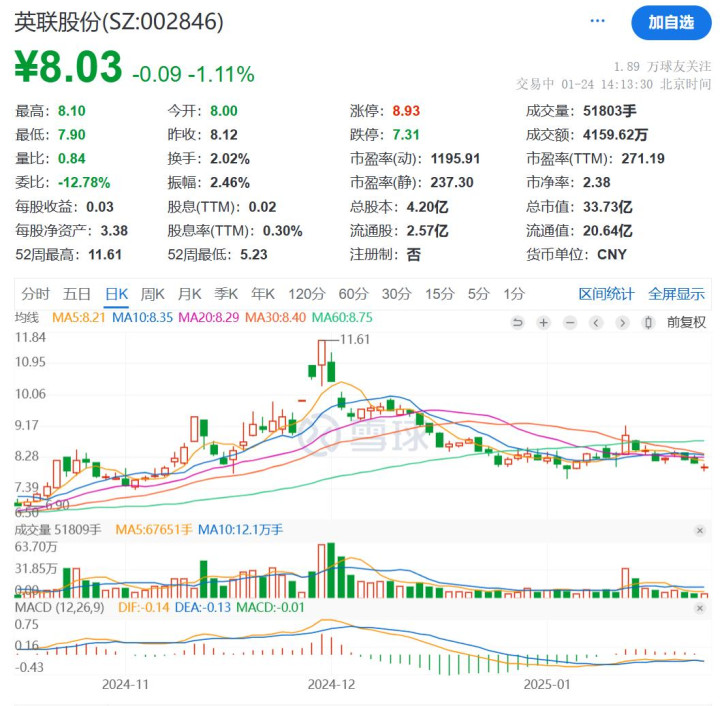Switch to the 60分 interval
The height and width of the screenshot is (706, 720).
tap(353, 294)
